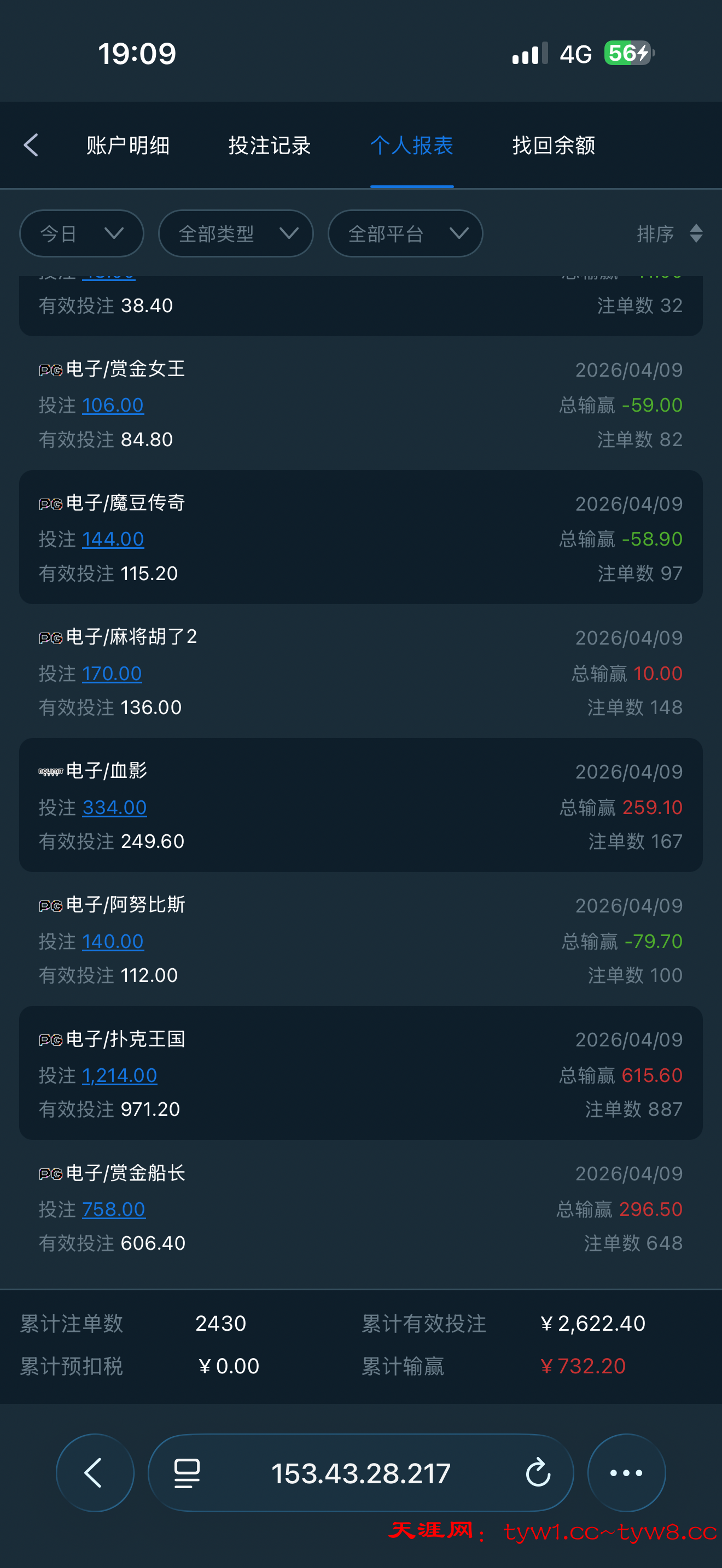722x1568 pixels.
Task: Open the browser's three-dot menu
Action: coord(626,1473)
